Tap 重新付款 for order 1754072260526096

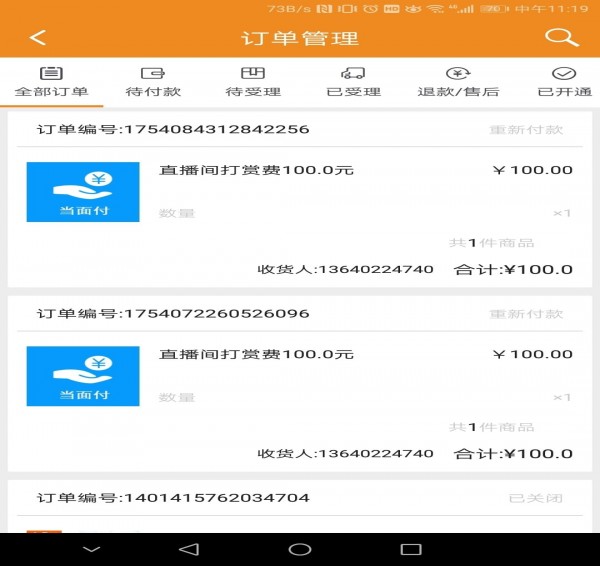(x=526, y=313)
